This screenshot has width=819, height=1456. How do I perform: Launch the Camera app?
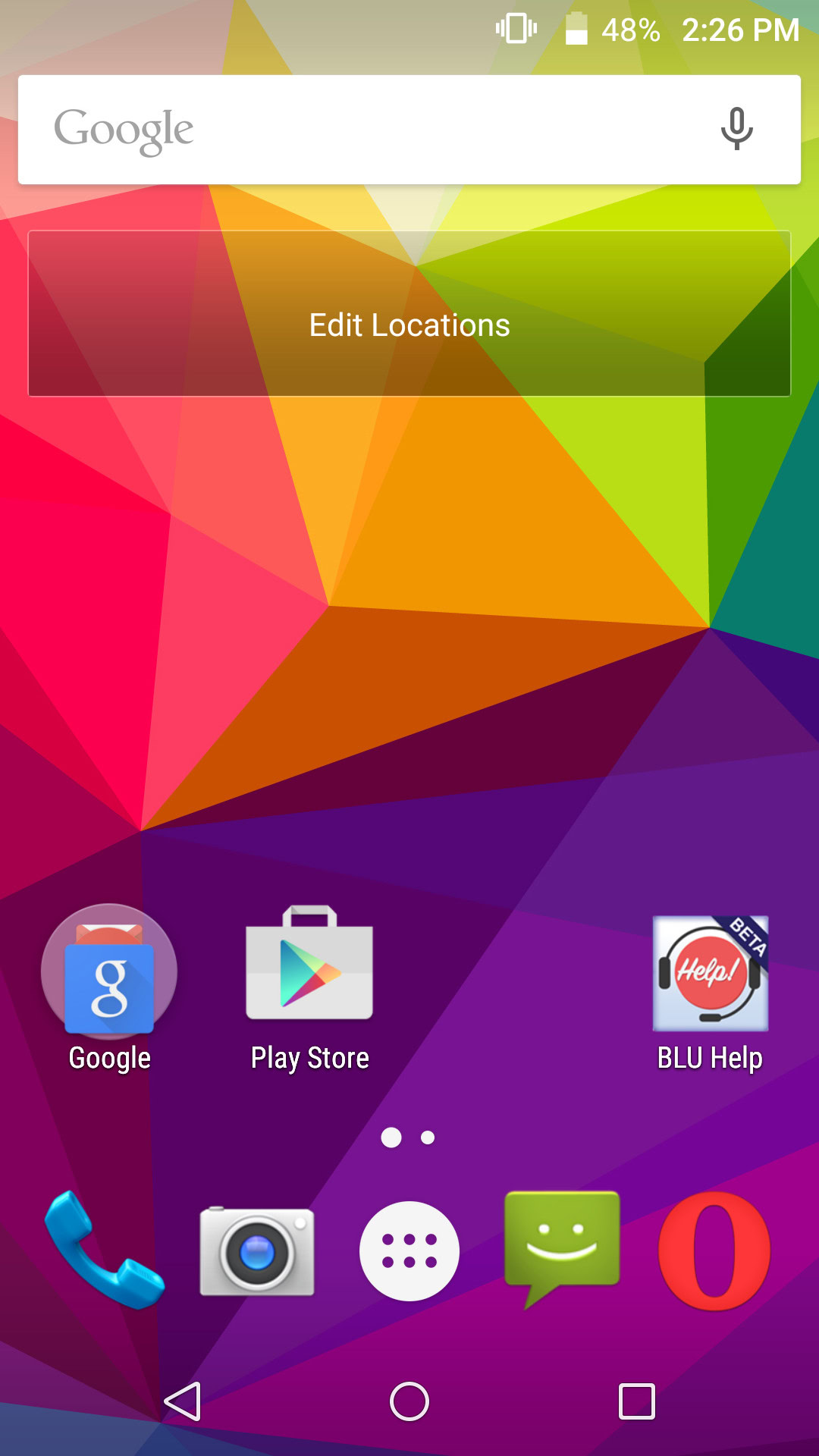pyautogui.click(x=257, y=1251)
